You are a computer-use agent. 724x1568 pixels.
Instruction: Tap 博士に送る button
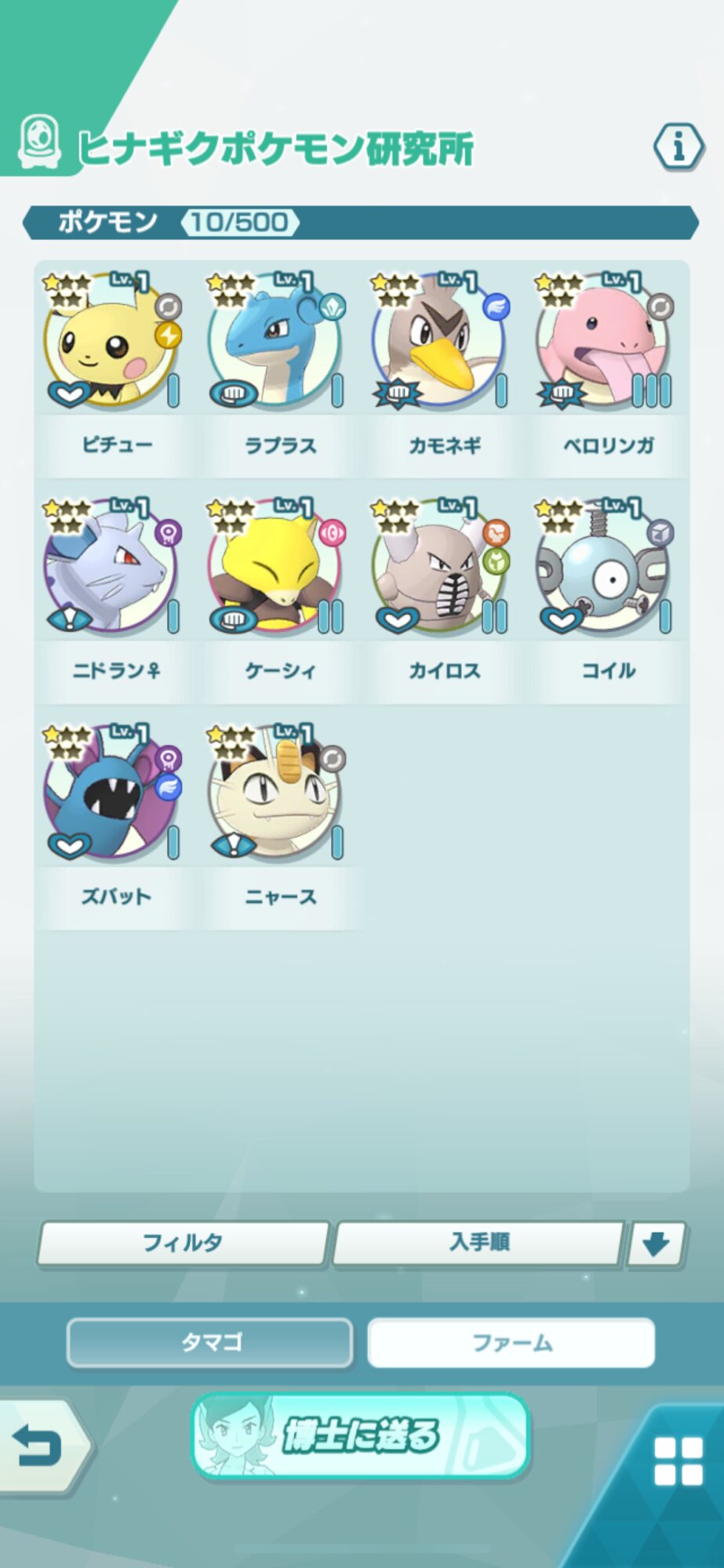pos(361,1436)
